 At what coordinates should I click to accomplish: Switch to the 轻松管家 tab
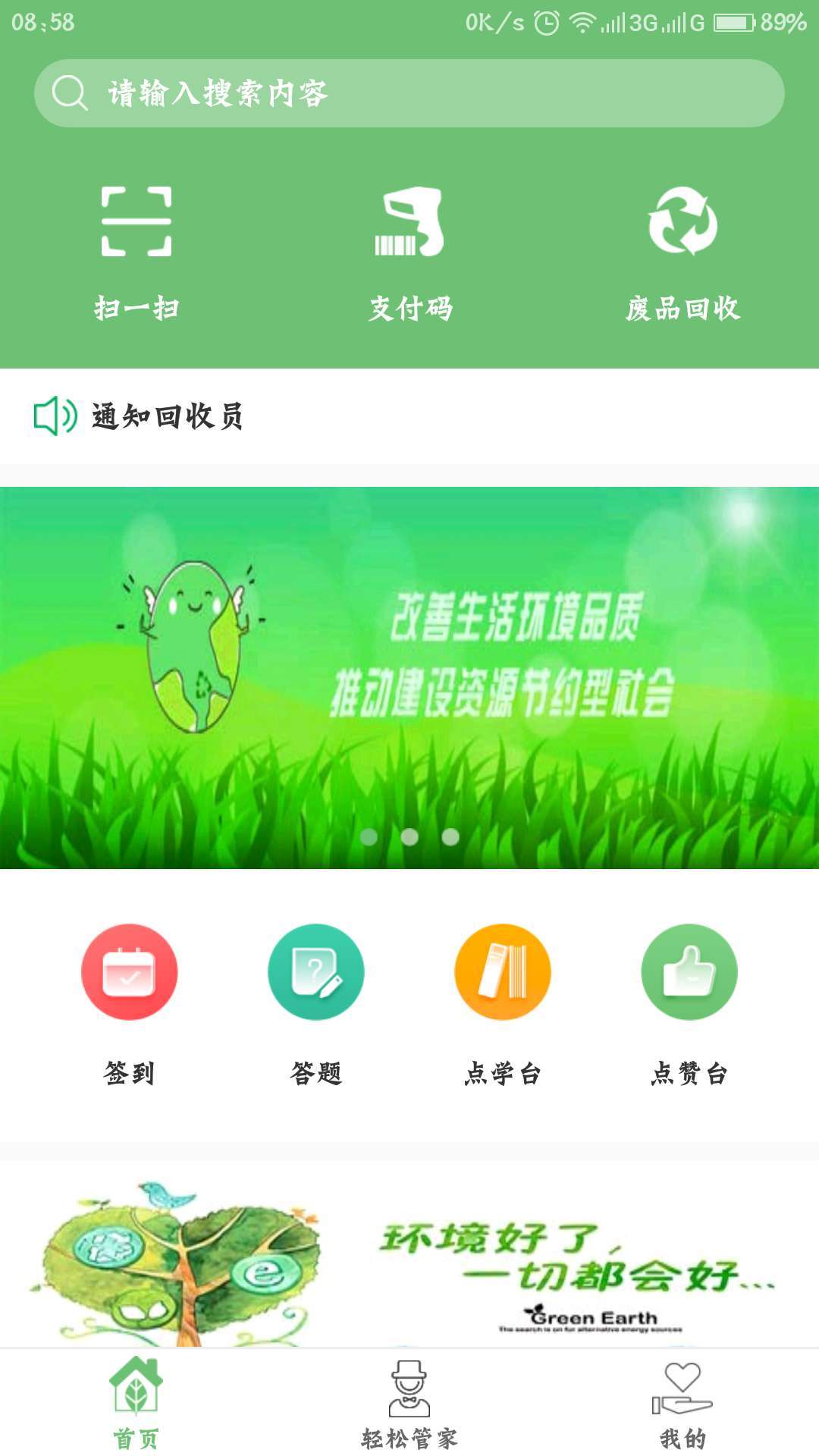[x=409, y=1403]
